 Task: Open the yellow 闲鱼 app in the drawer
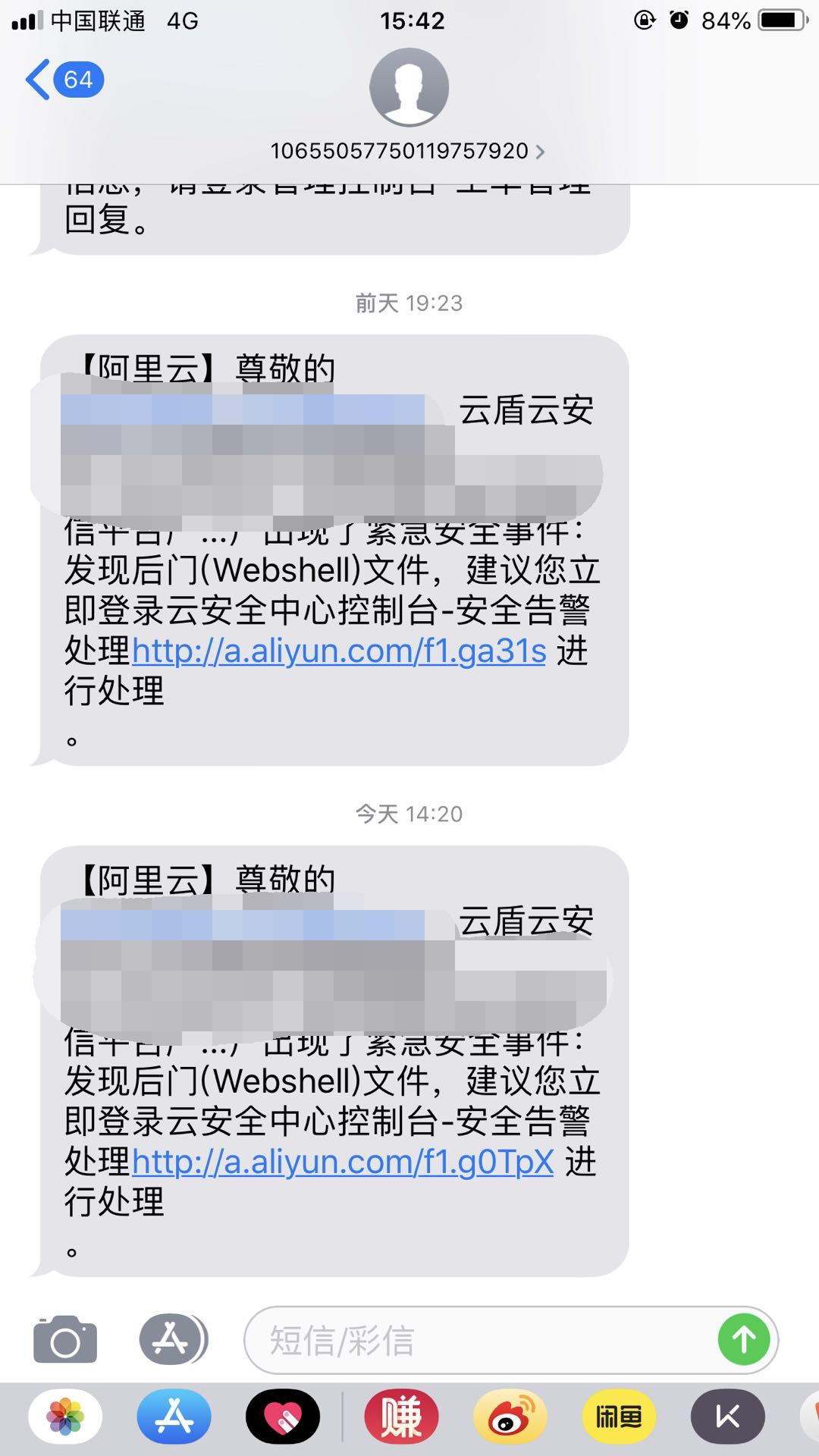[x=618, y=1417]
